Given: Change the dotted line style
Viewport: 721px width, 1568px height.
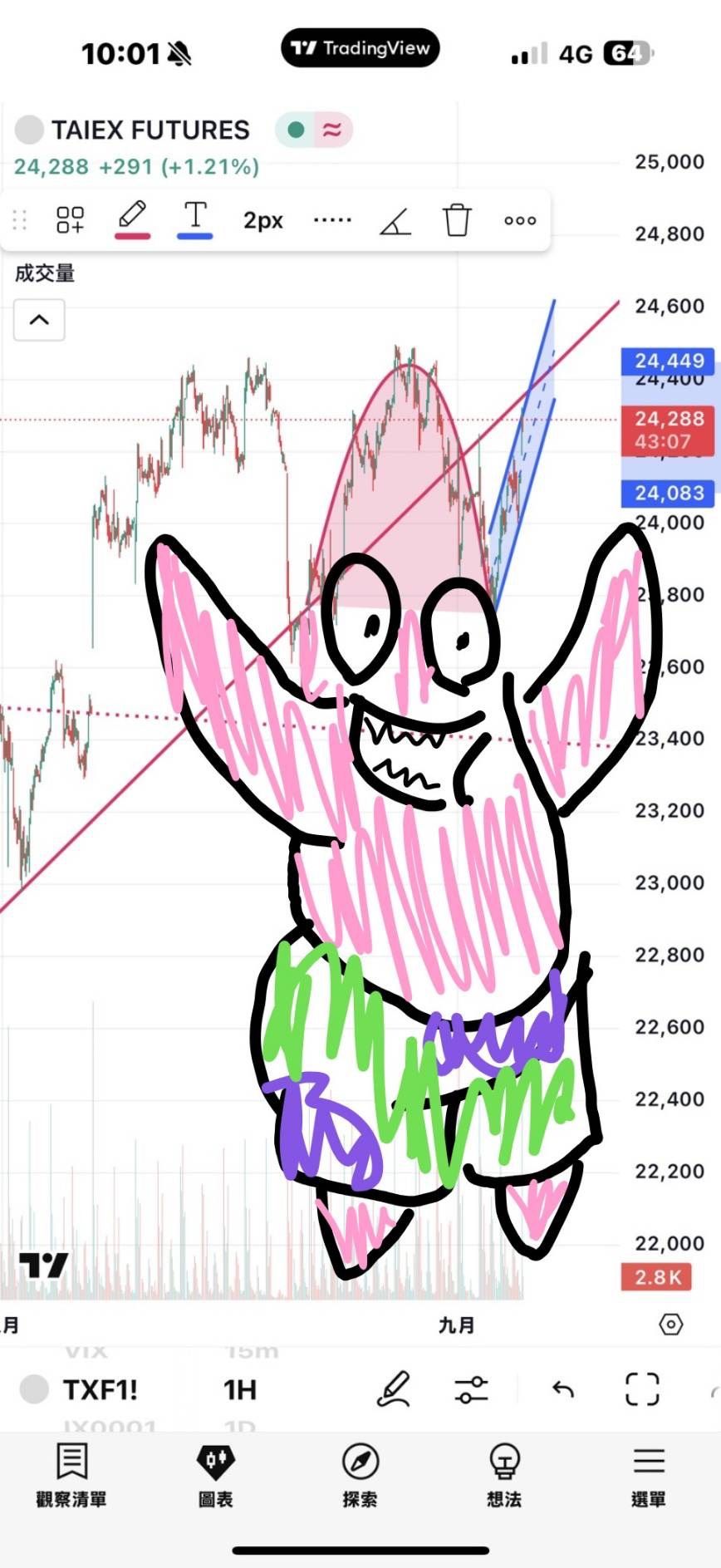Looking at the screenshot, I should pyautogui.click(x=332, y=220).
